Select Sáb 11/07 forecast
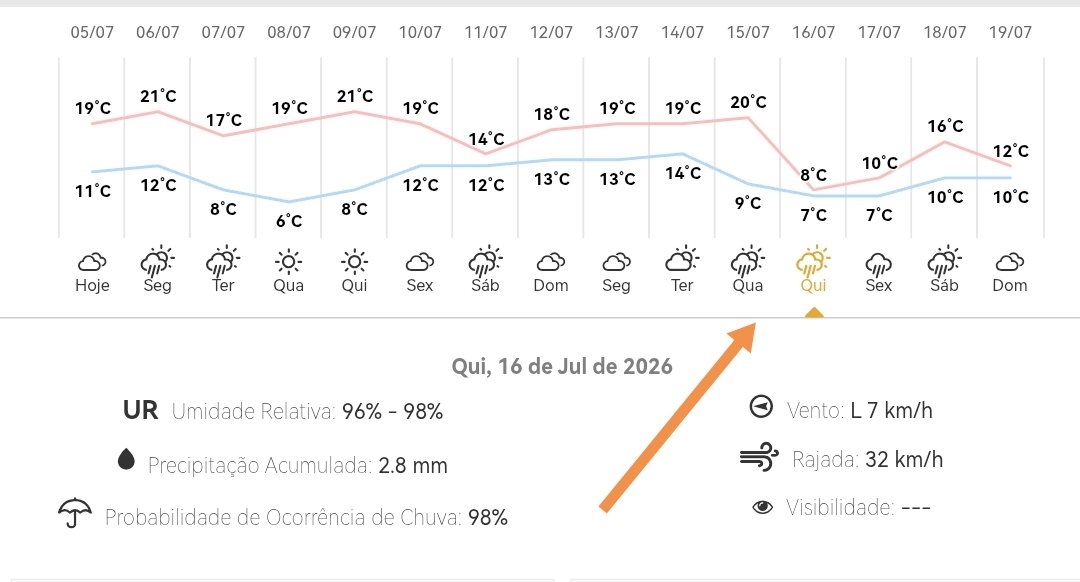 [485, 271]
